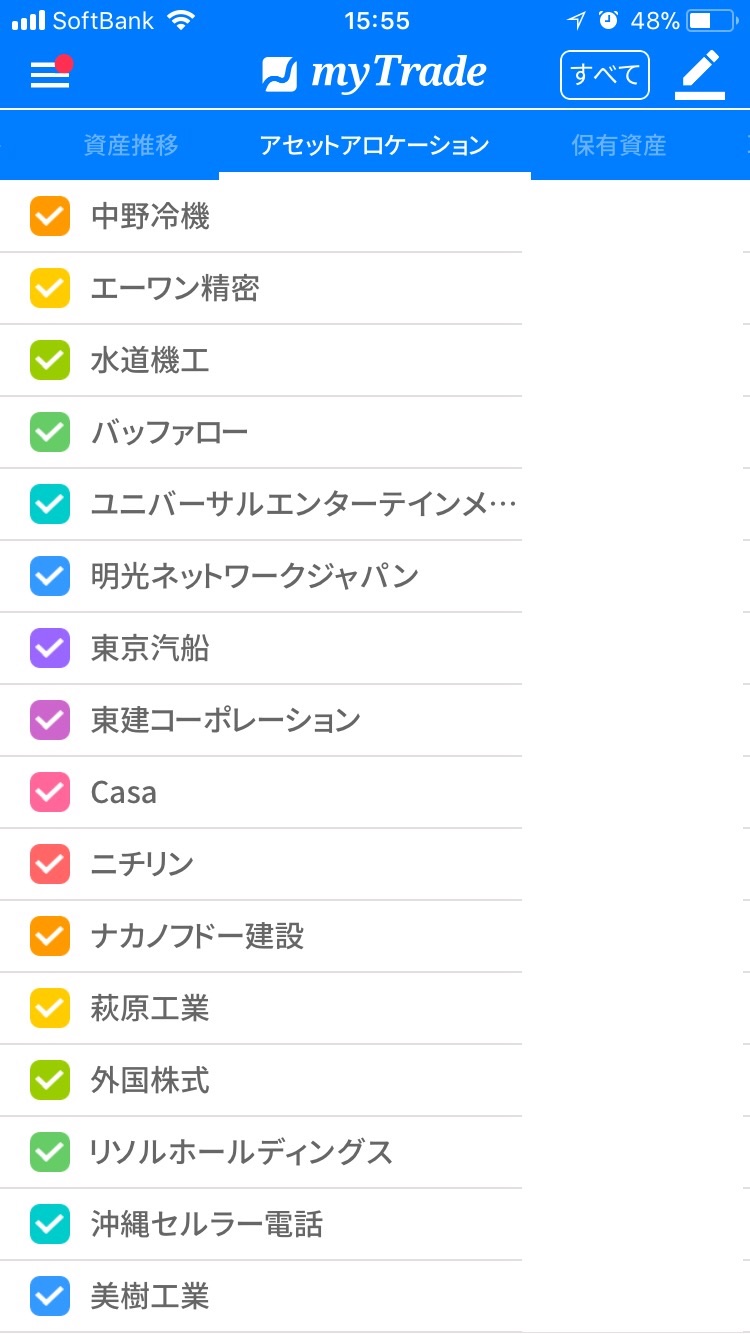The image size is (750, 1334).
Task: Open the edit pencil icon
Action: click(x=699, y=75)
